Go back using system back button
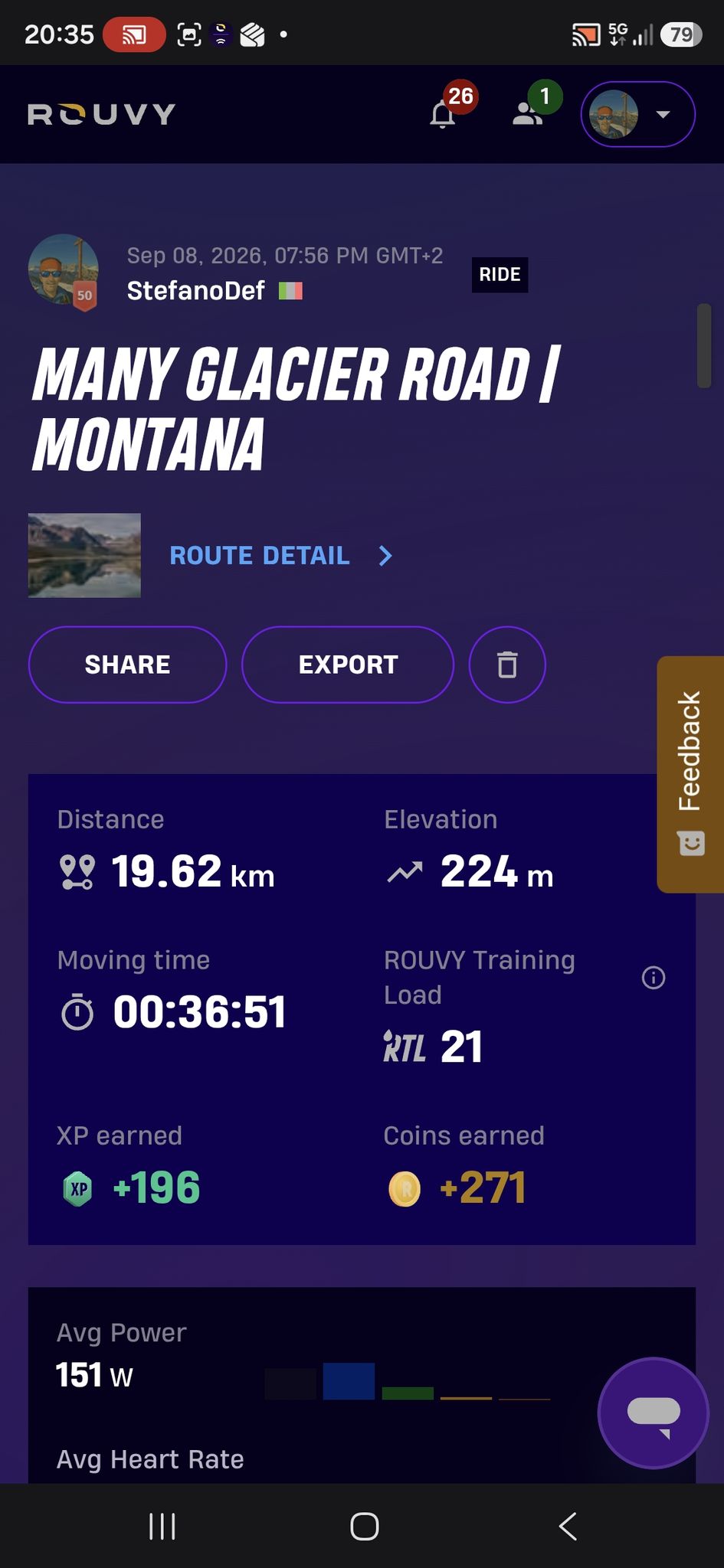The image size is (724, 1568). 568,1526
